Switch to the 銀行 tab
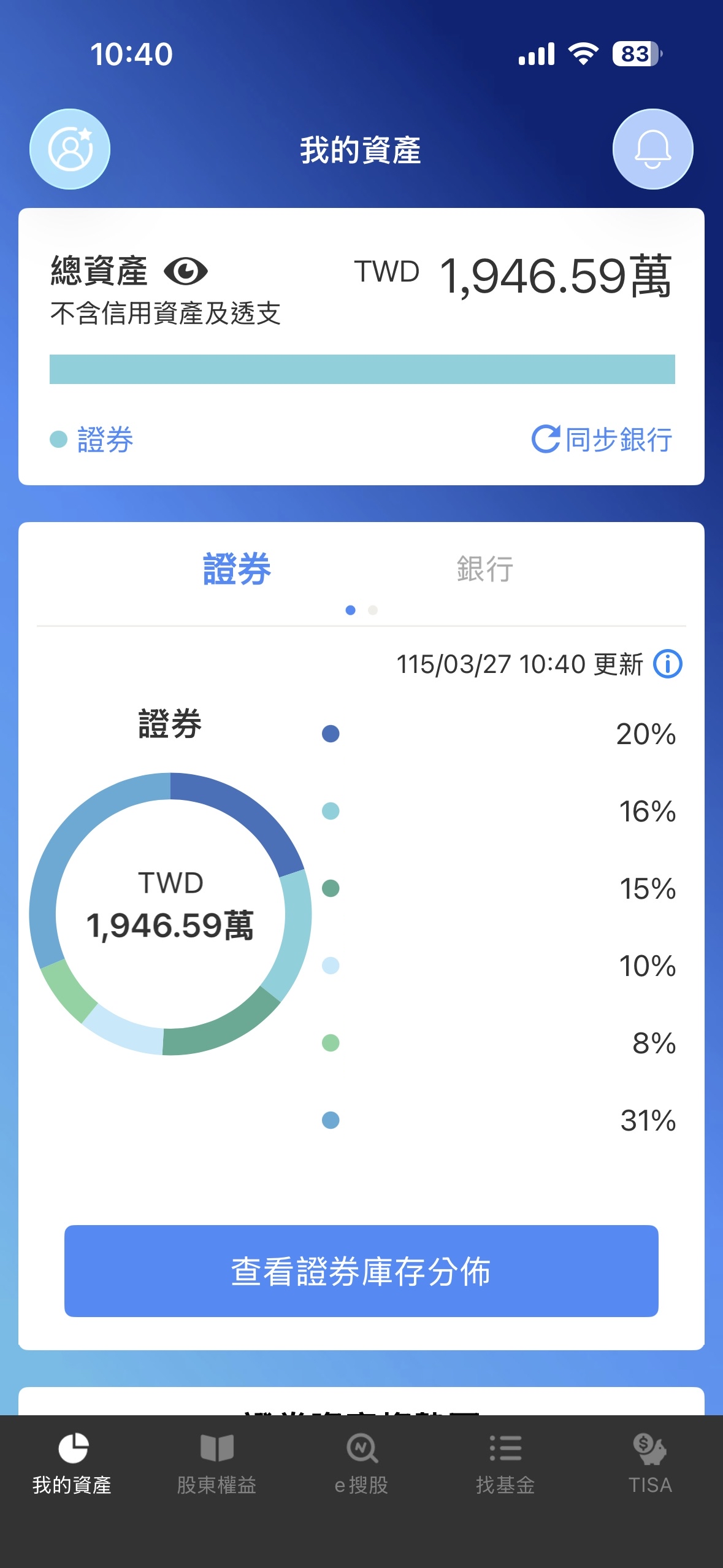Screen dimensions: 723x1568 (x=484, y=569)
